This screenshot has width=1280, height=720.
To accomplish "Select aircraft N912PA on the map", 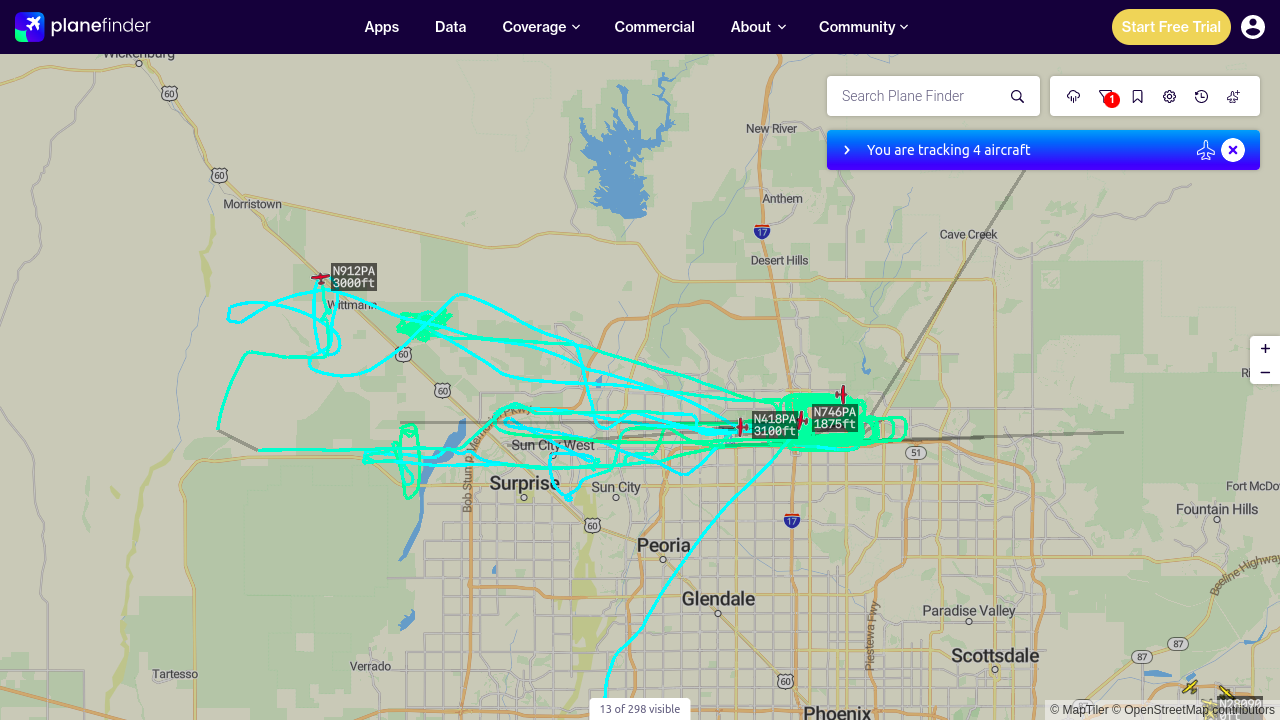I will [320, 277].
